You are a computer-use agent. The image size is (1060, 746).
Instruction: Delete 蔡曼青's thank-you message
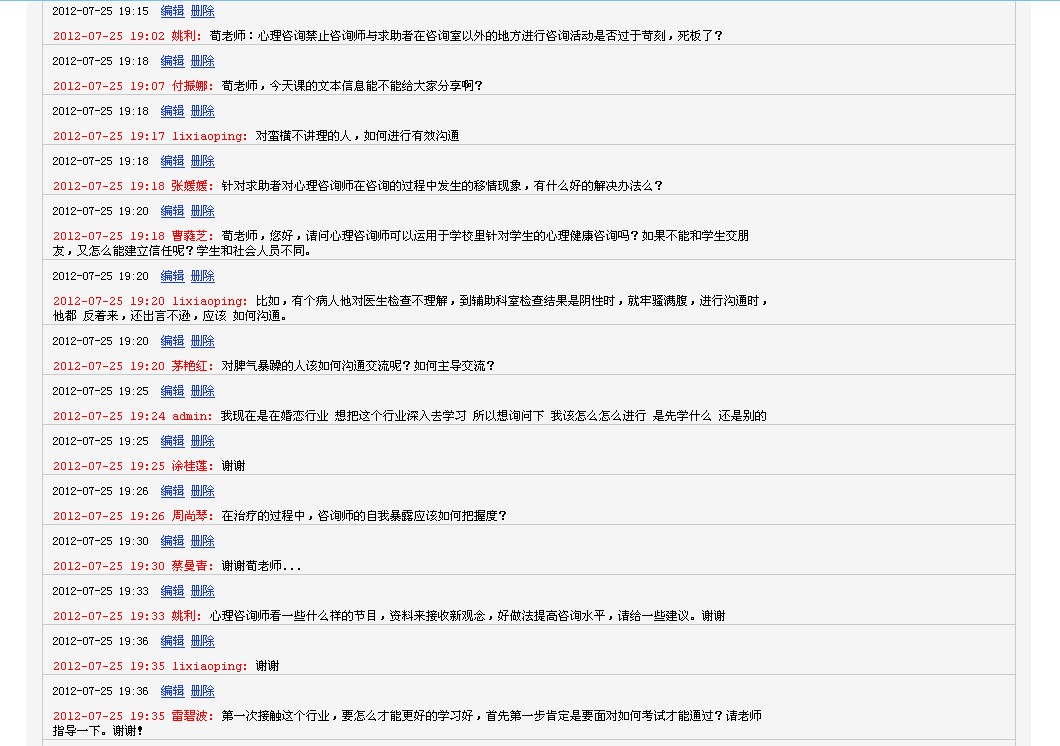pos(202,541)
